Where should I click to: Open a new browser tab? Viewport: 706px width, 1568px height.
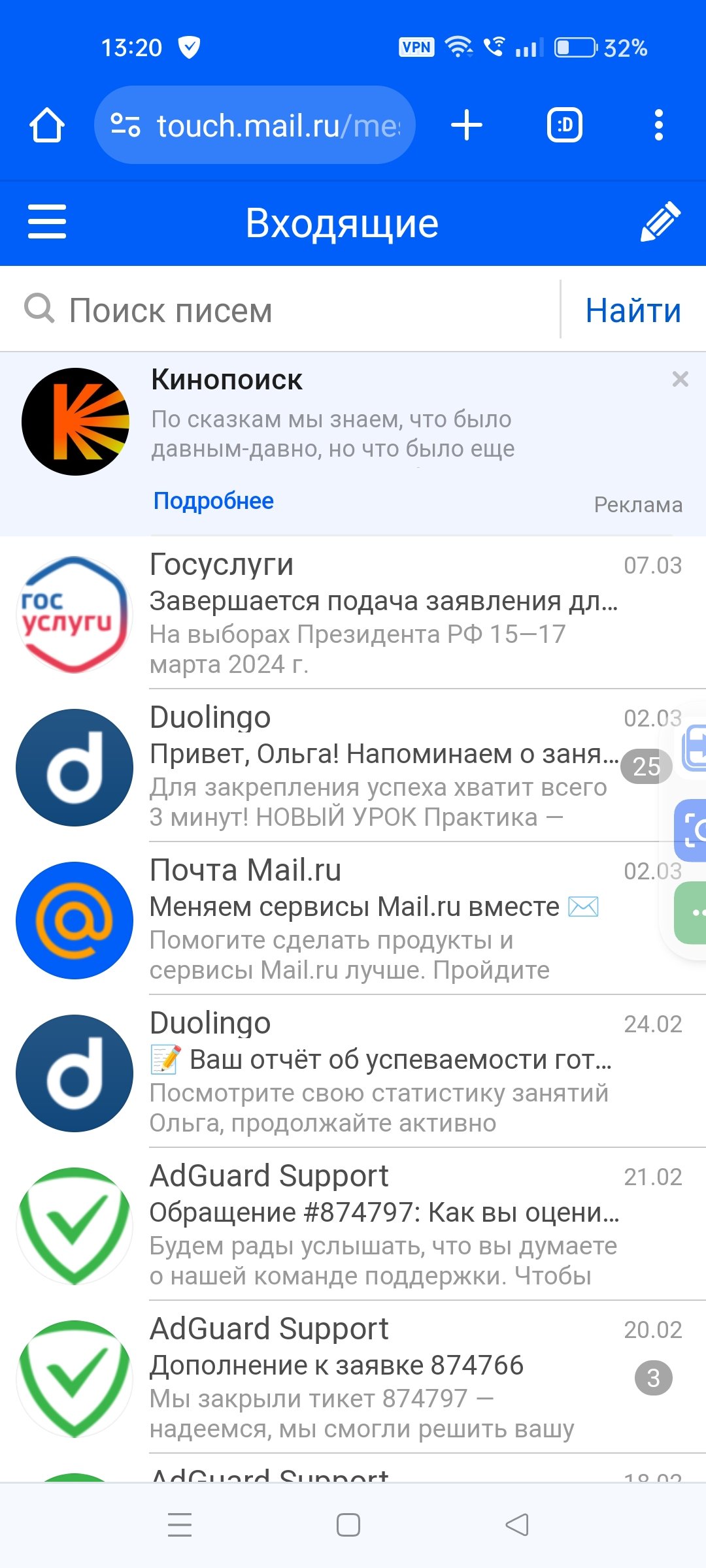pyautogui.click(x=466, y=125)
